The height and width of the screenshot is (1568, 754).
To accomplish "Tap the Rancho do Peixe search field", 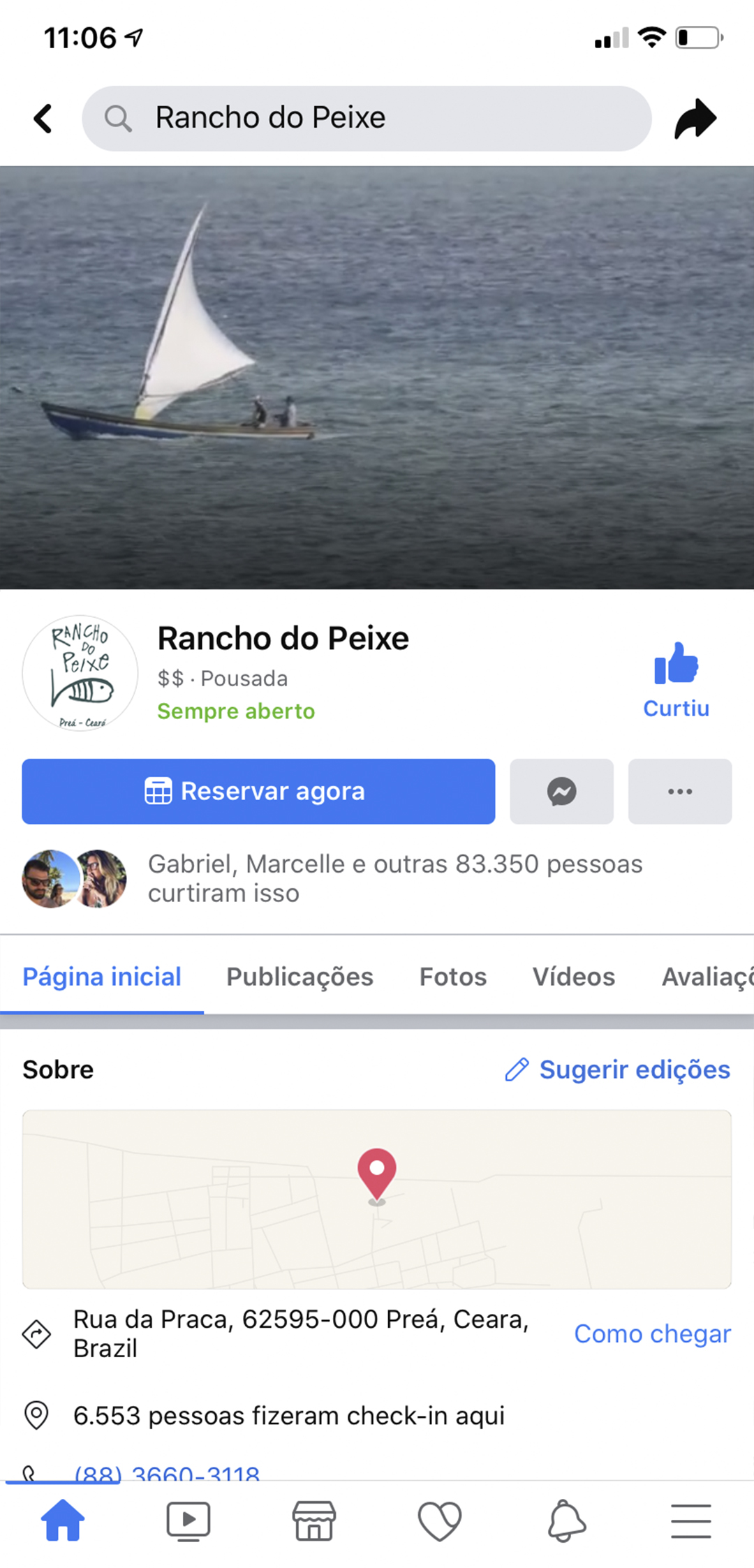I will (367, 119).
